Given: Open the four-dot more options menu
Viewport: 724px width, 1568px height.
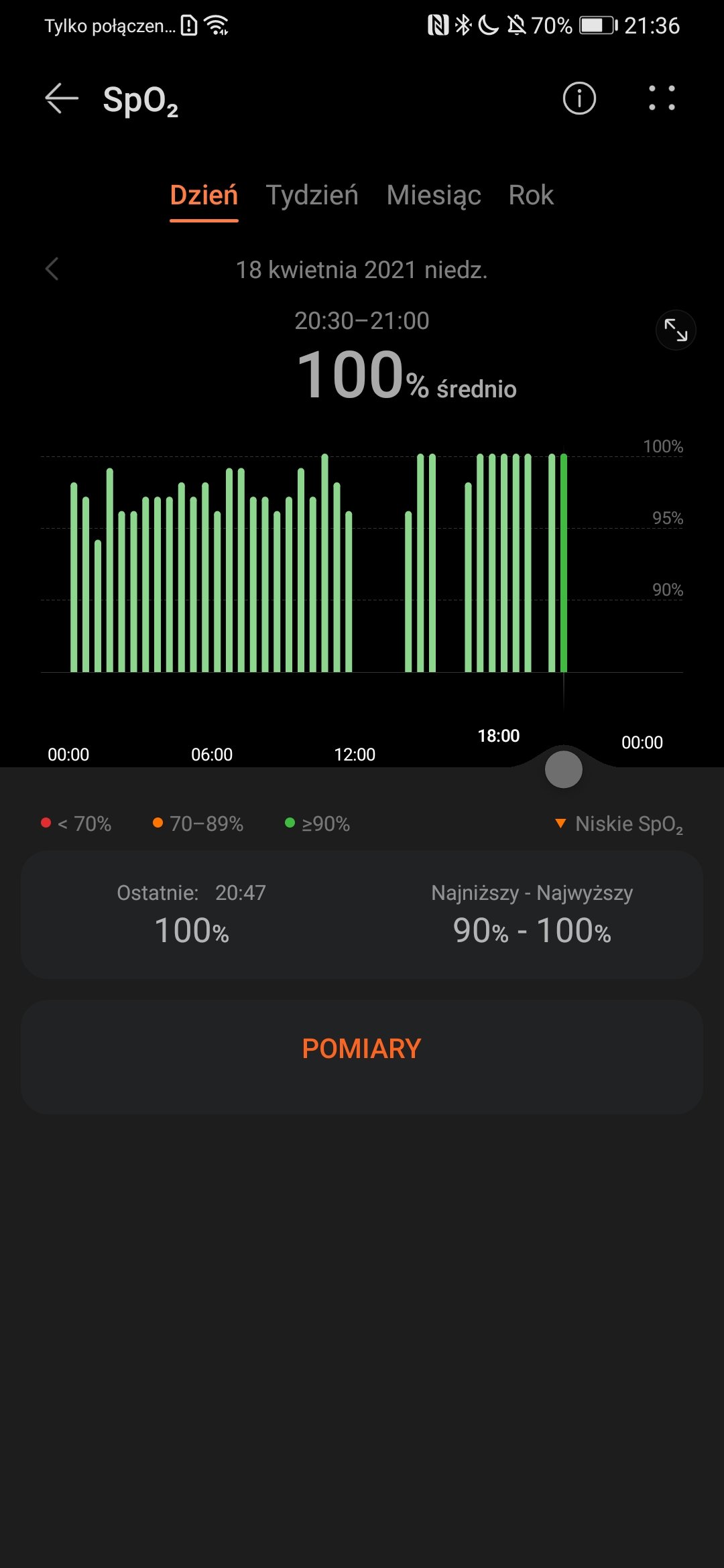Looking at the screenshot, I should [x=662, y=99].
